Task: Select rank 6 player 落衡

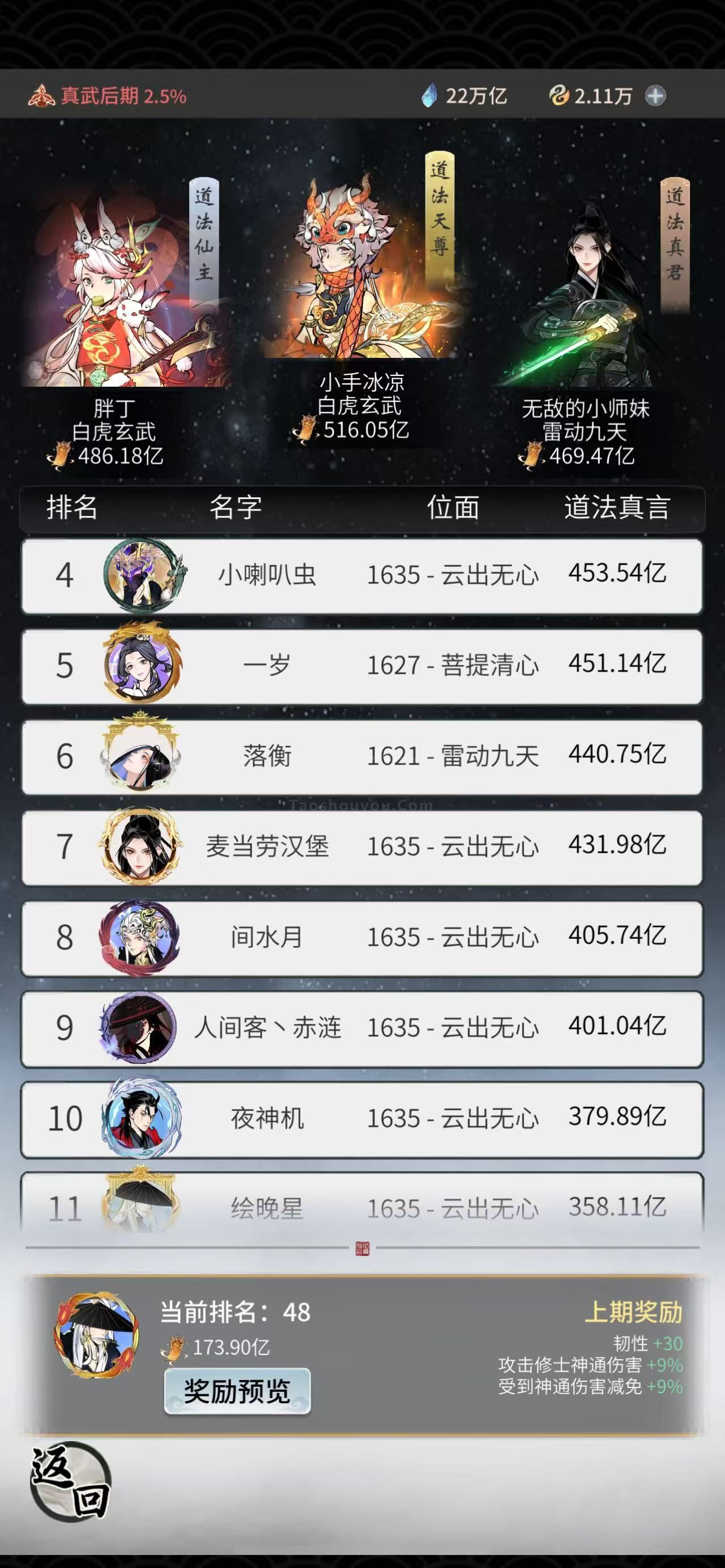Action: tap(361, 757)
